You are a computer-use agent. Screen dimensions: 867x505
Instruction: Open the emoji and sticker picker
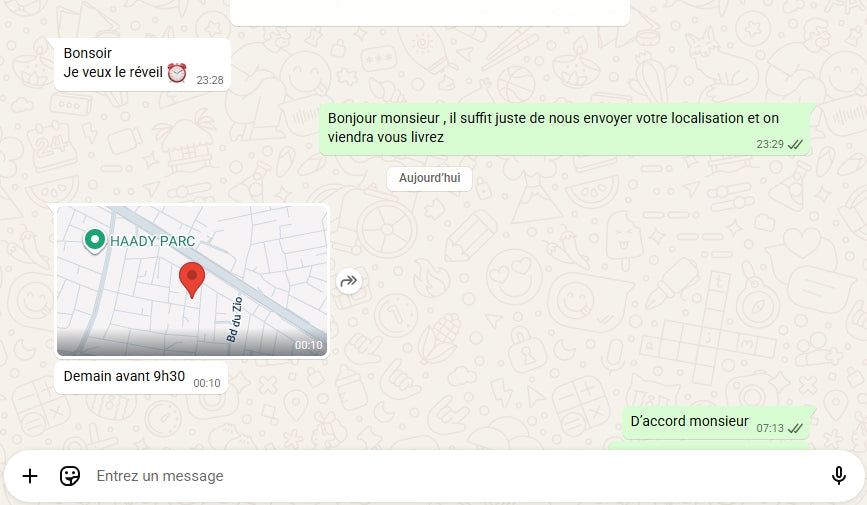69,476
